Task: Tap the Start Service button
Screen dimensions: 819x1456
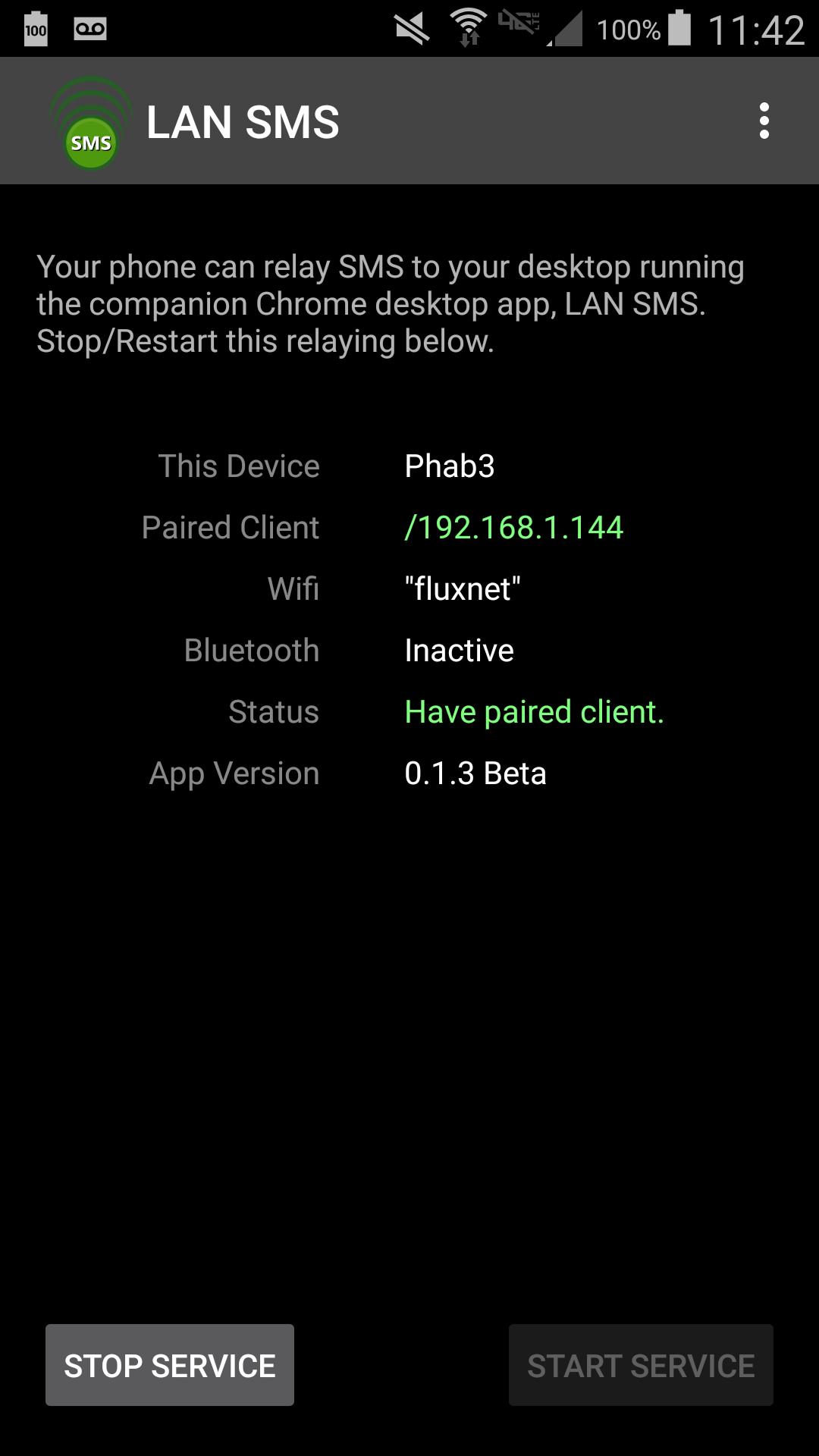Action: (641, 1365)
